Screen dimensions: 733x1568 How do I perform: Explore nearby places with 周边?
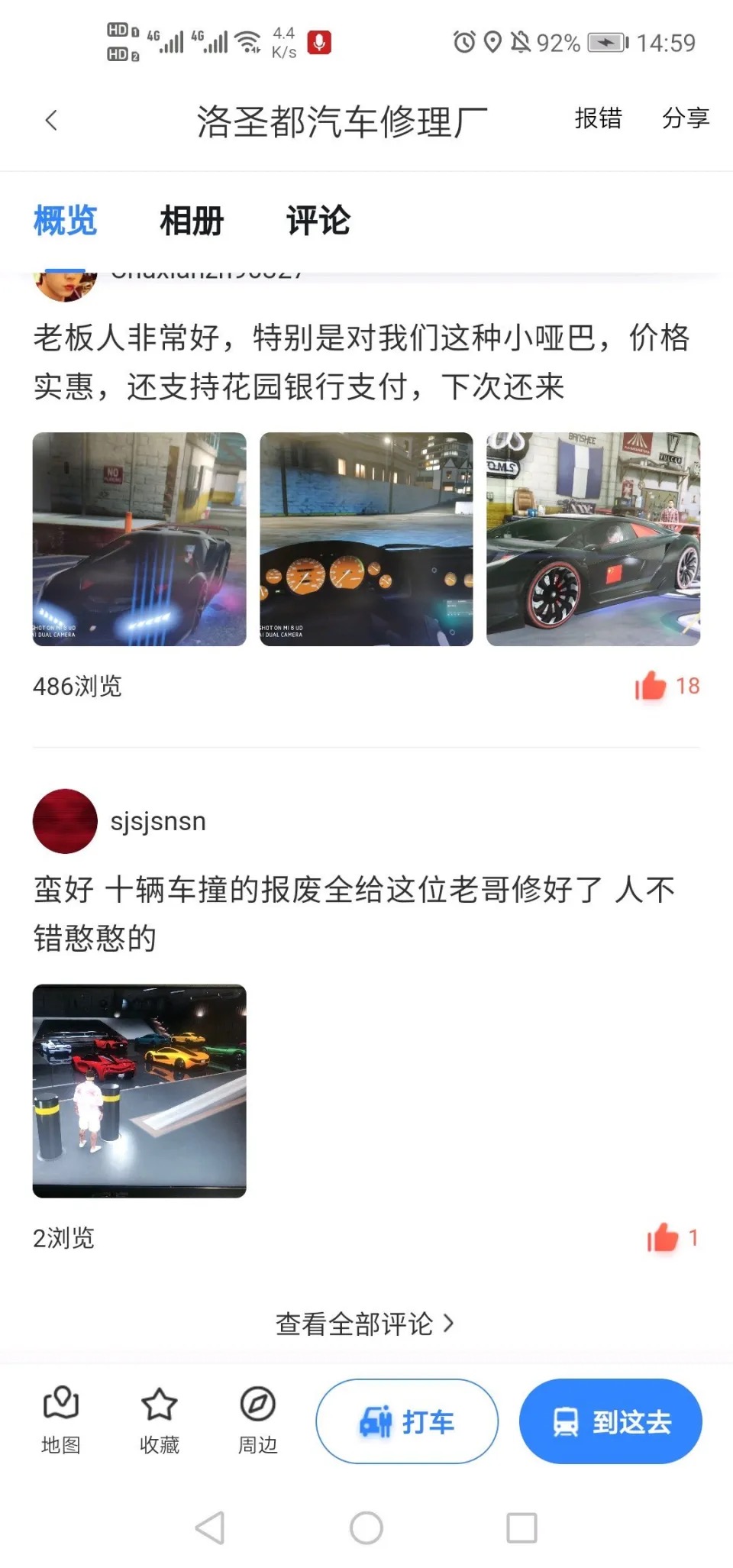click(257, 1421)
